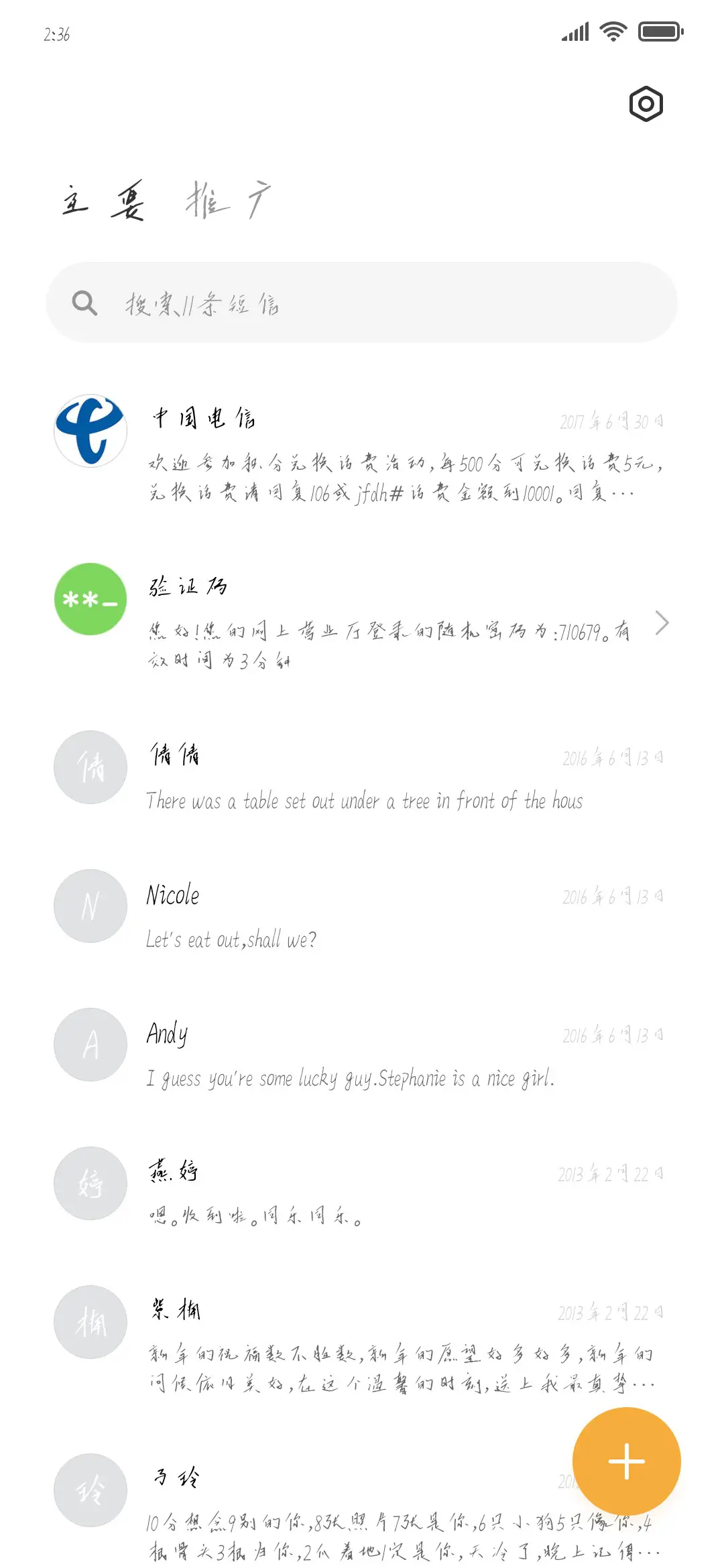This screenshot has width=724, height=1568.
Task: Open Messages settings via the gear icon
Action: 647,103
